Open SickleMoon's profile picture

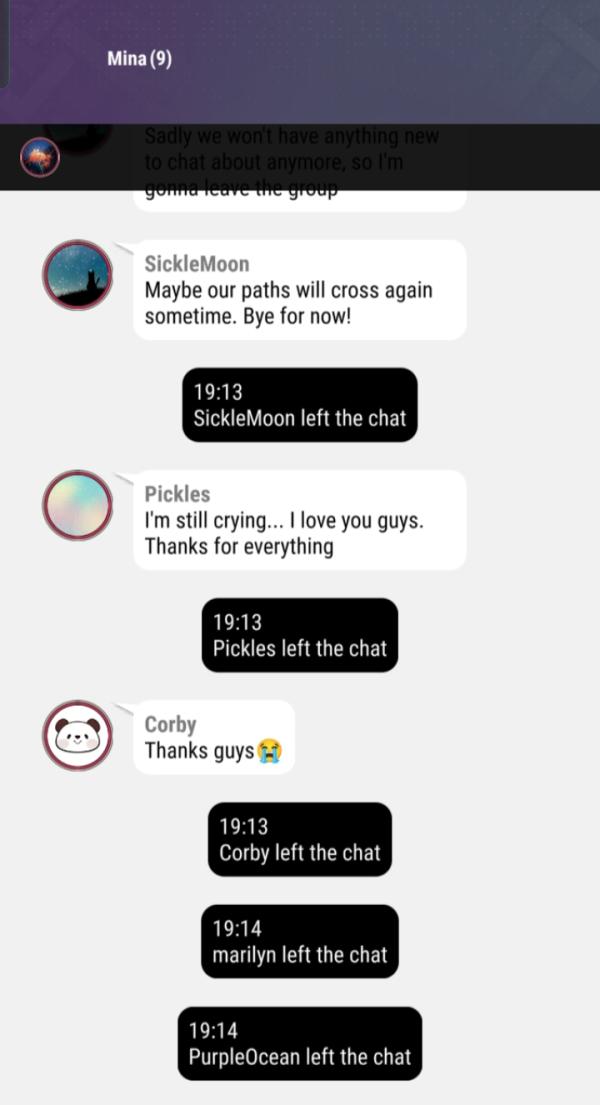click(x=77, y=275)
